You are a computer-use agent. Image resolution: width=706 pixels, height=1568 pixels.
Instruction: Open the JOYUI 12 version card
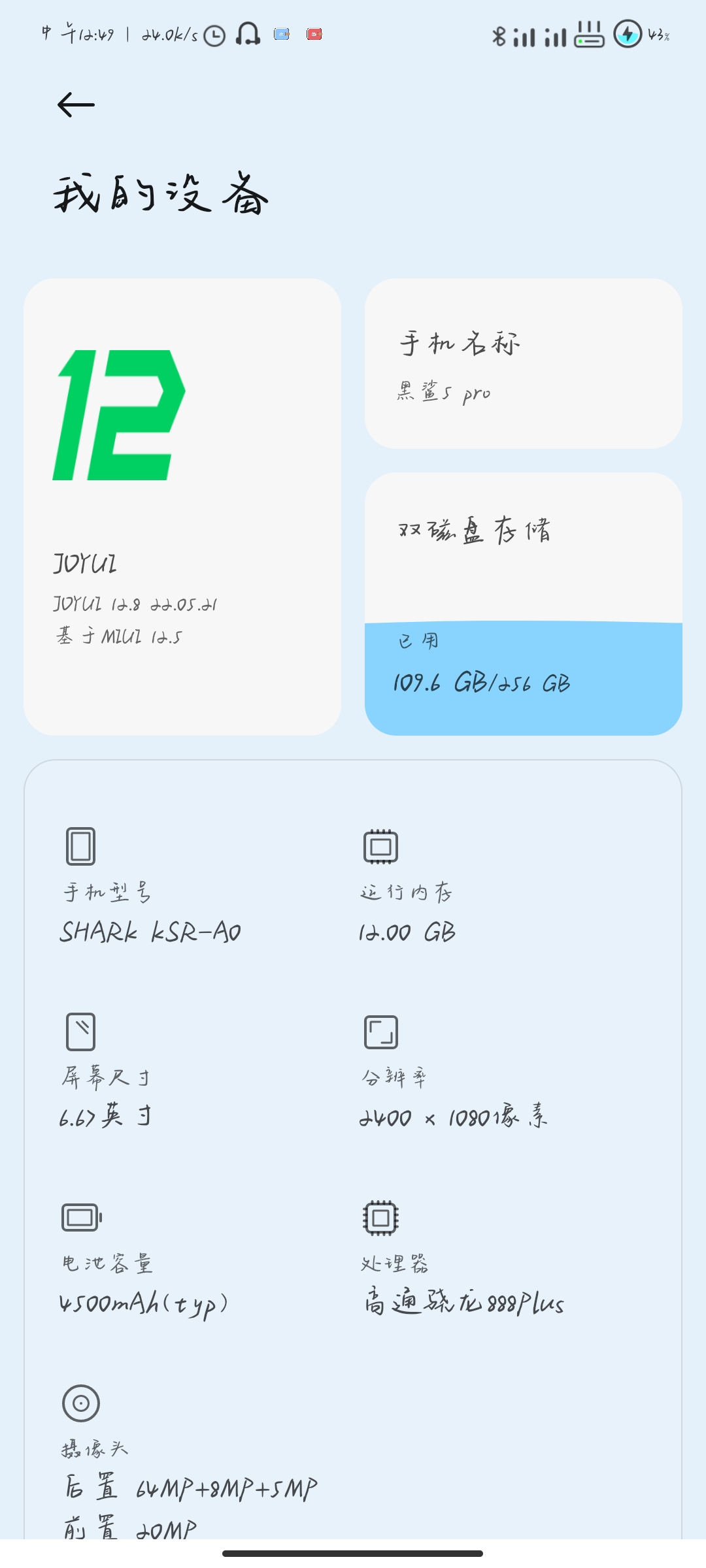(182, 507)
